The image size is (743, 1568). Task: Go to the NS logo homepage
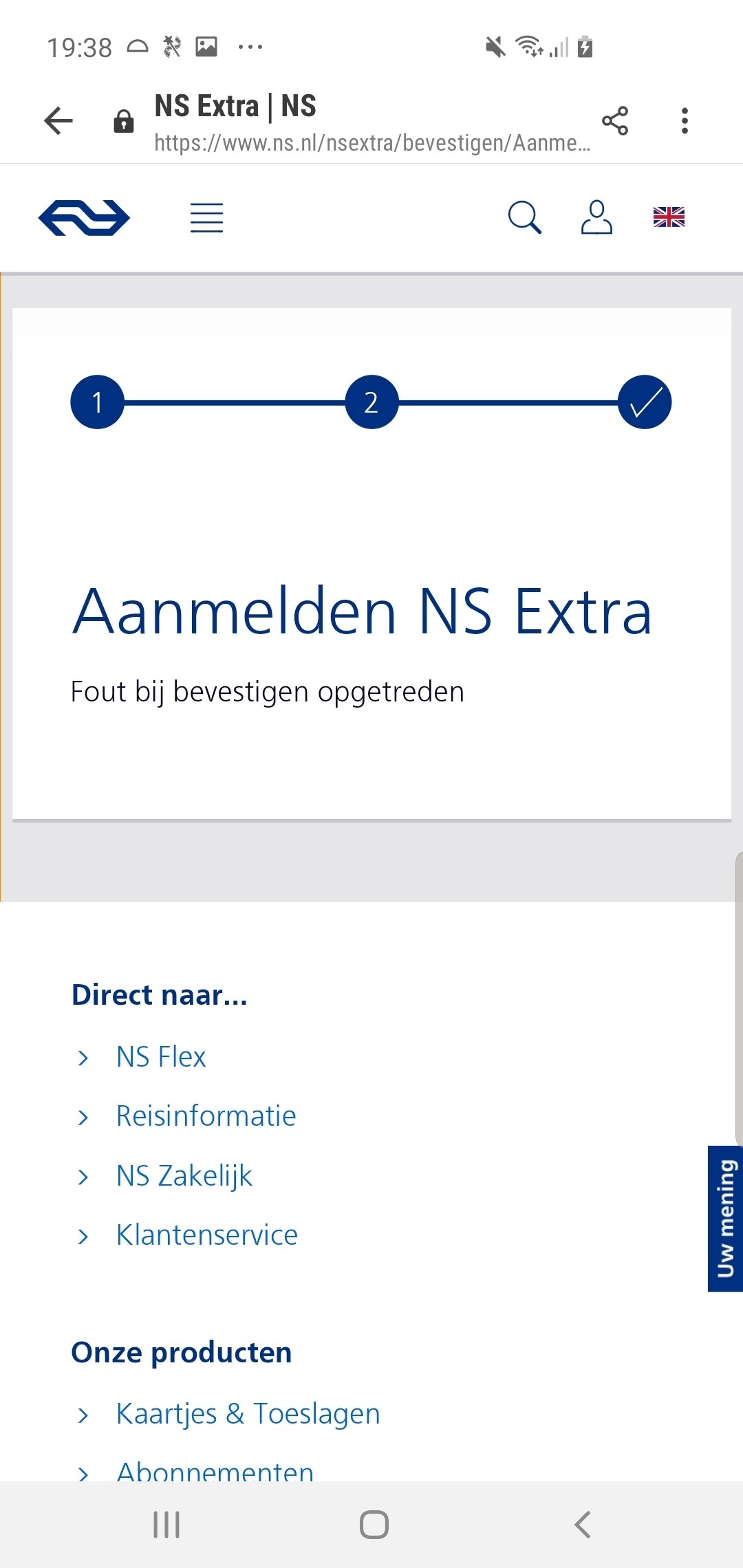[x=84, y=218]
